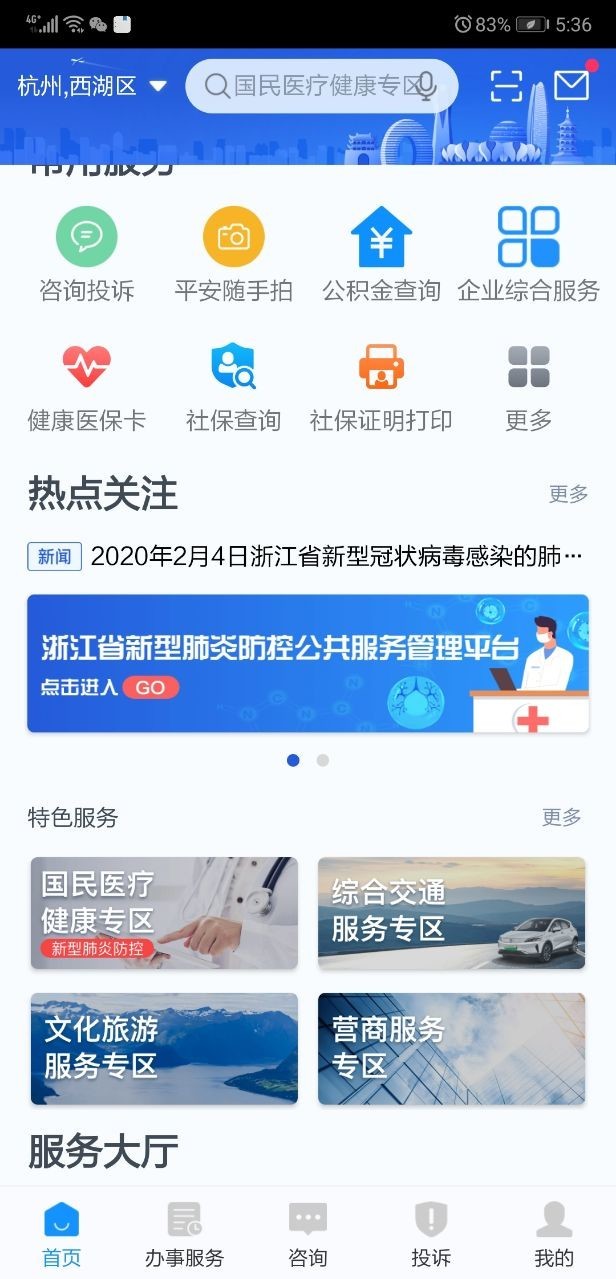
Task: Open the scan code icon
Action: point(507,86)
